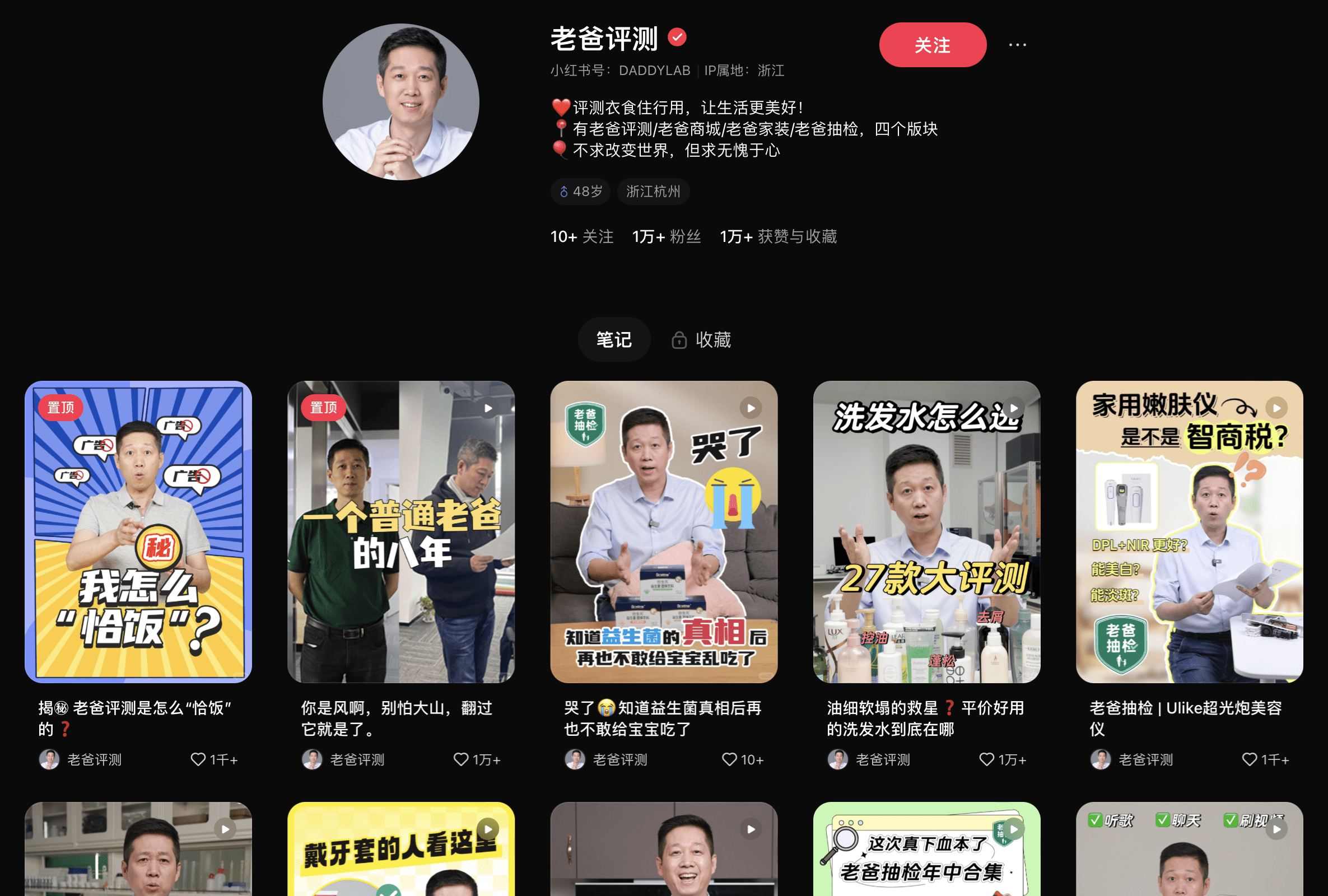Open the 益生菌真相 video note
The height and width of the screenshot is (896, 1328).
(663, 531)
